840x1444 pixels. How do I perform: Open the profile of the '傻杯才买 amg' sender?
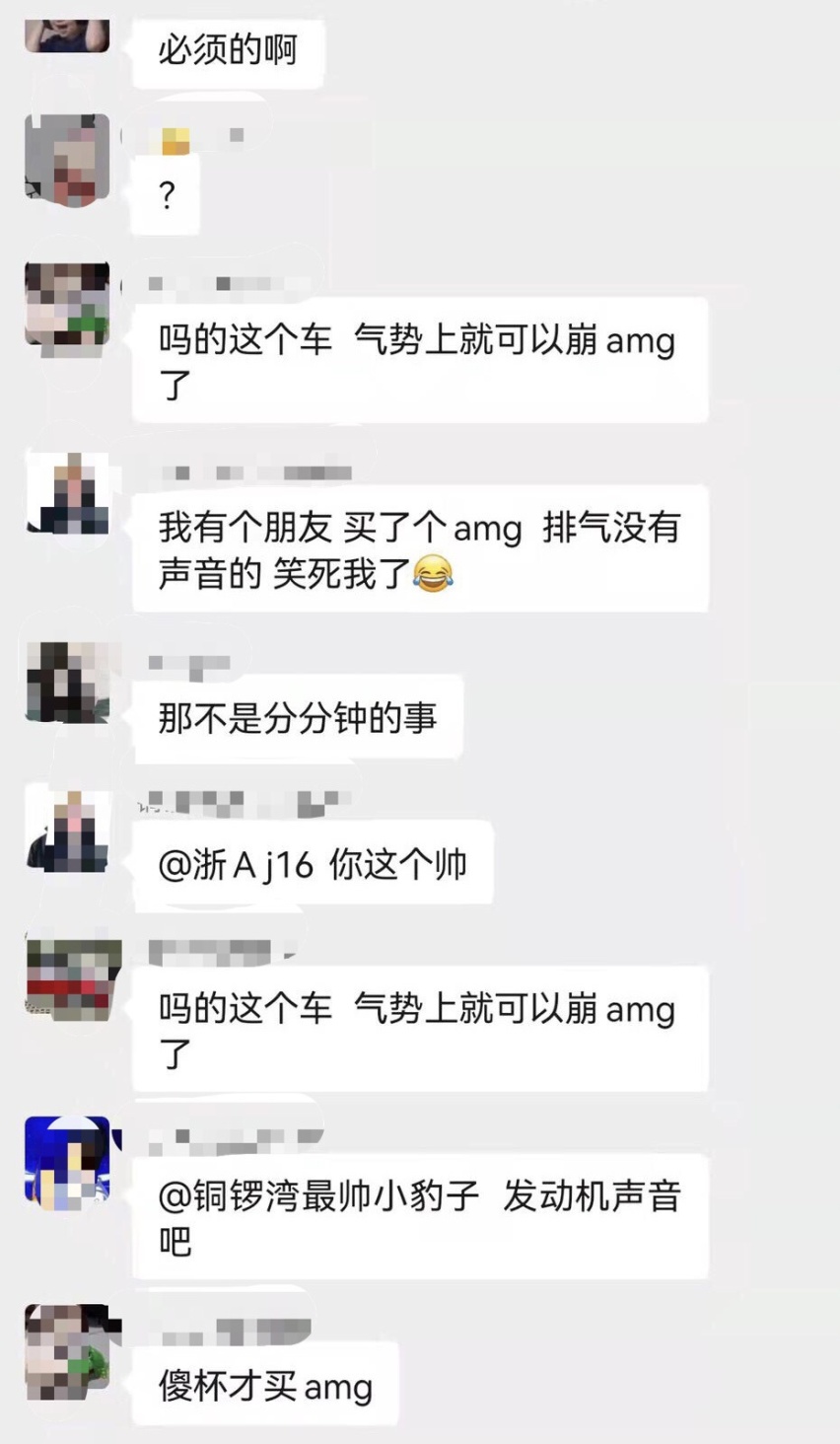coord(67,1351)
